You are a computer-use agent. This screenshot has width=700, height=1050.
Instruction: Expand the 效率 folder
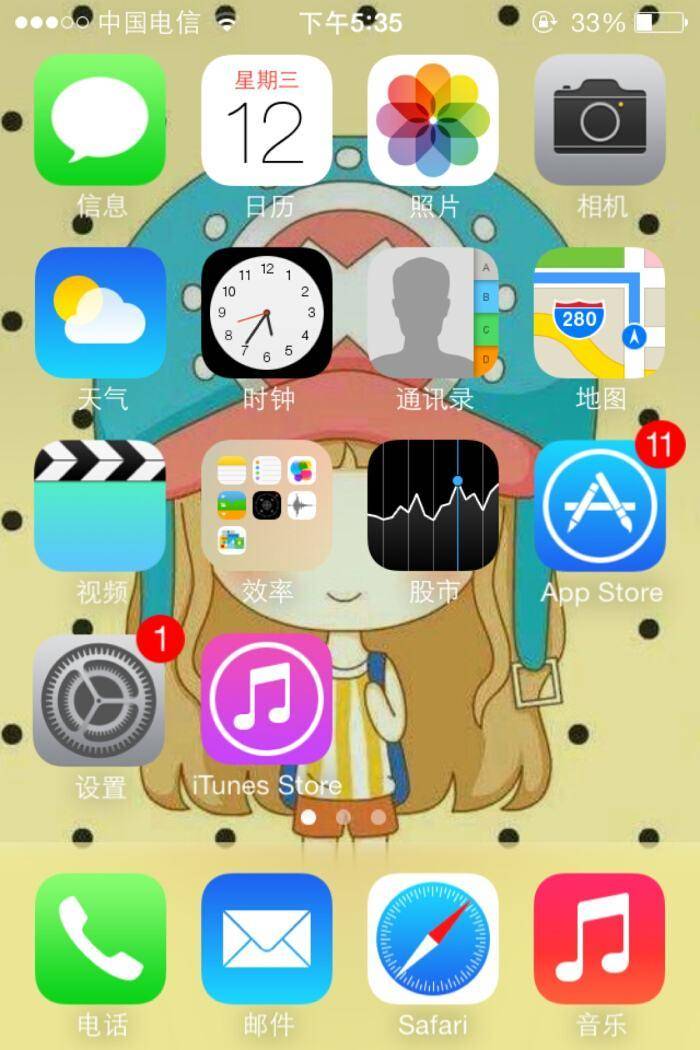267,506
